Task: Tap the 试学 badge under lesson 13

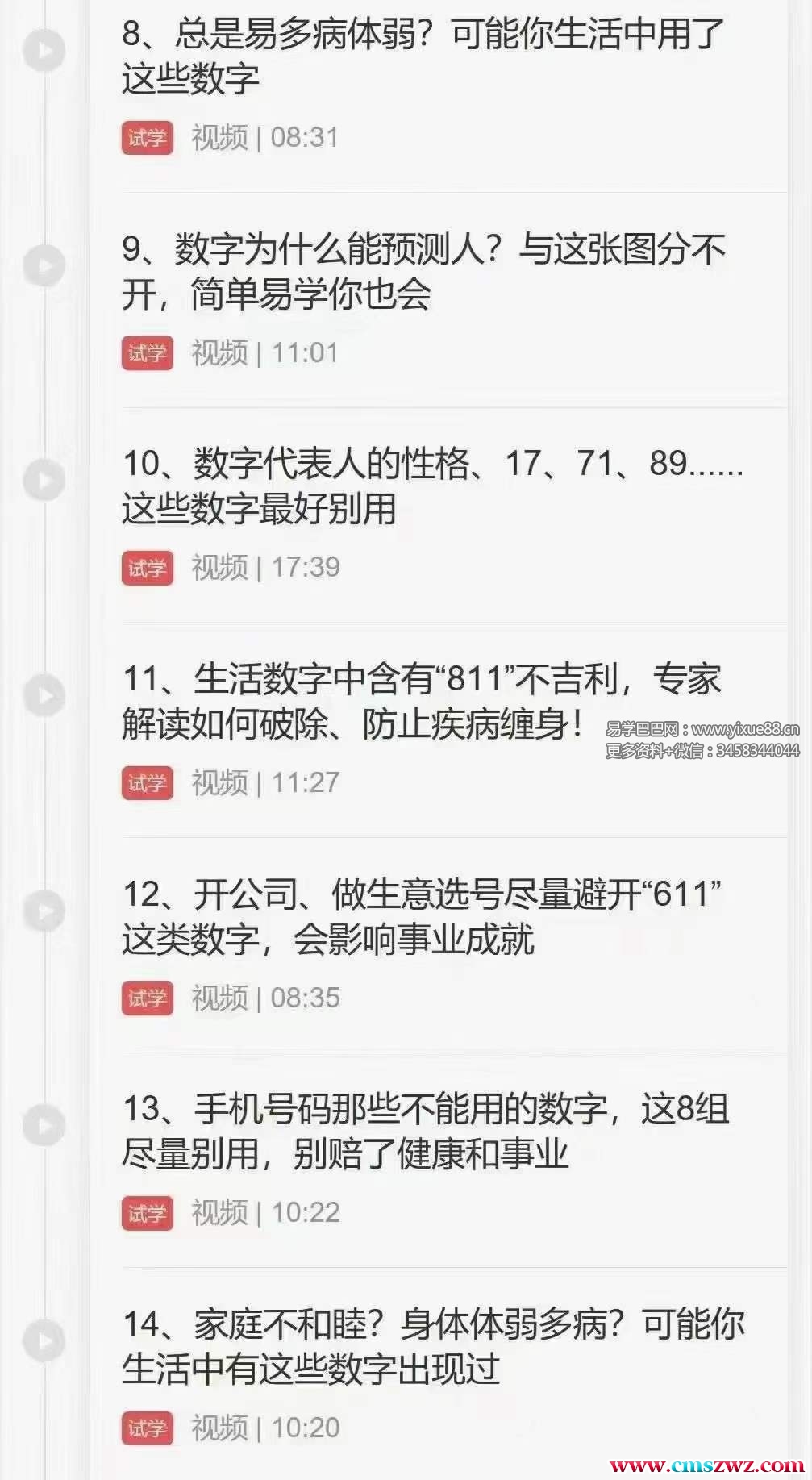Action: click(147, 1213)
